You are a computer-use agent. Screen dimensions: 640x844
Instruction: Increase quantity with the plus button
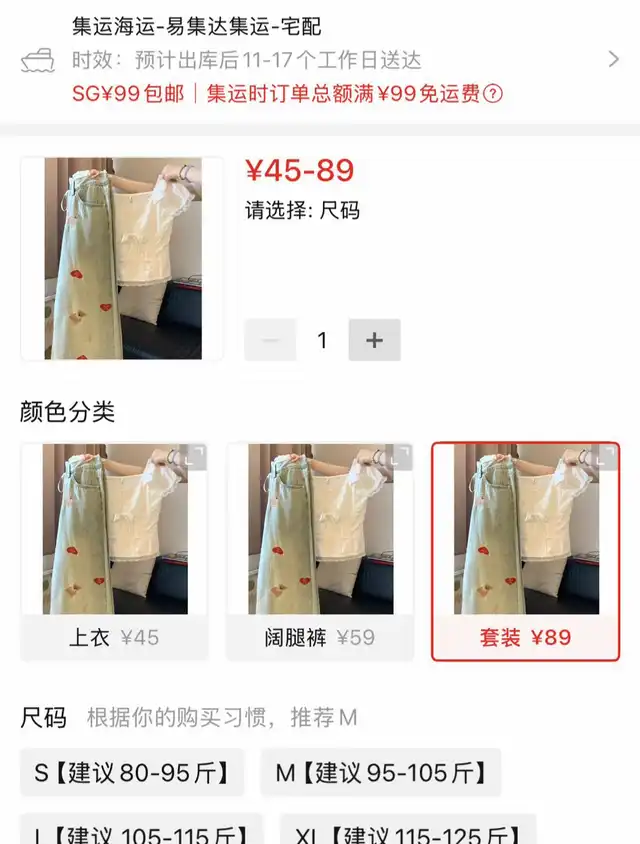(375, 340)
